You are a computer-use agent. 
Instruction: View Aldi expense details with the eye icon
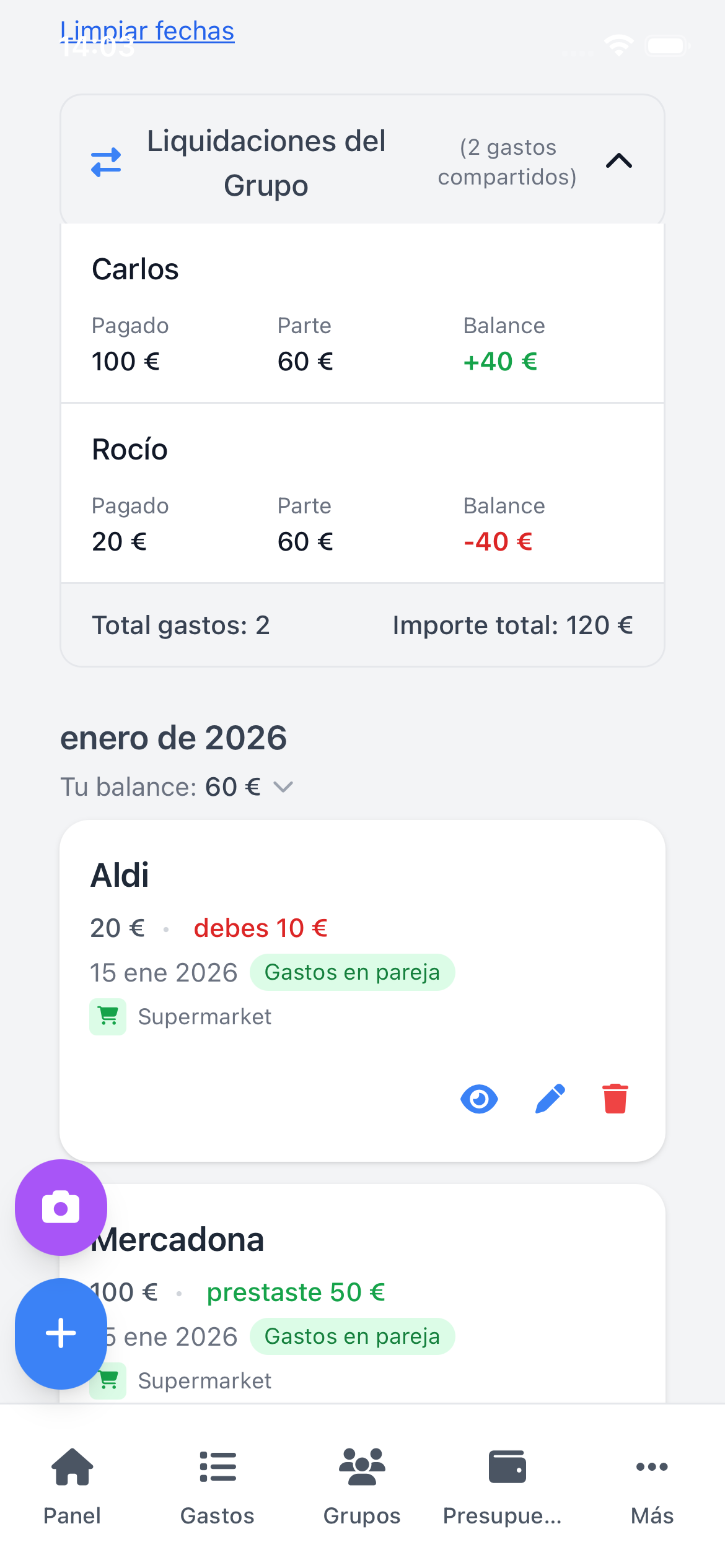[480, 1100]
